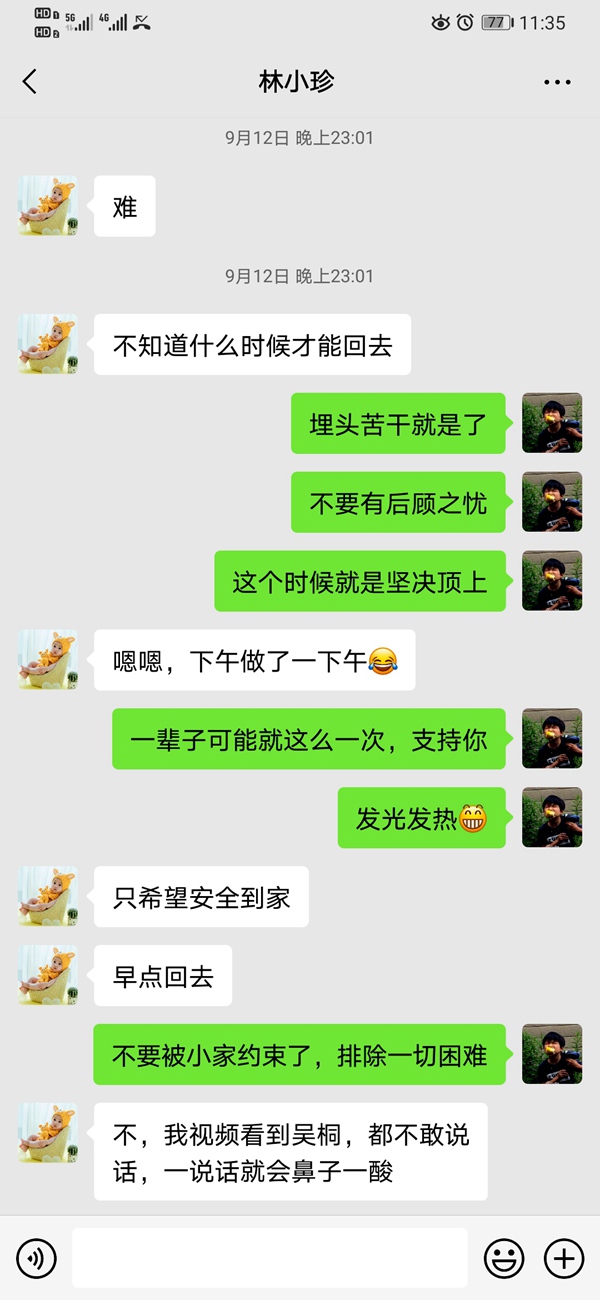The image size is (600, 1300).
Task: Switch to voice message input
Action: [36, 1257]
